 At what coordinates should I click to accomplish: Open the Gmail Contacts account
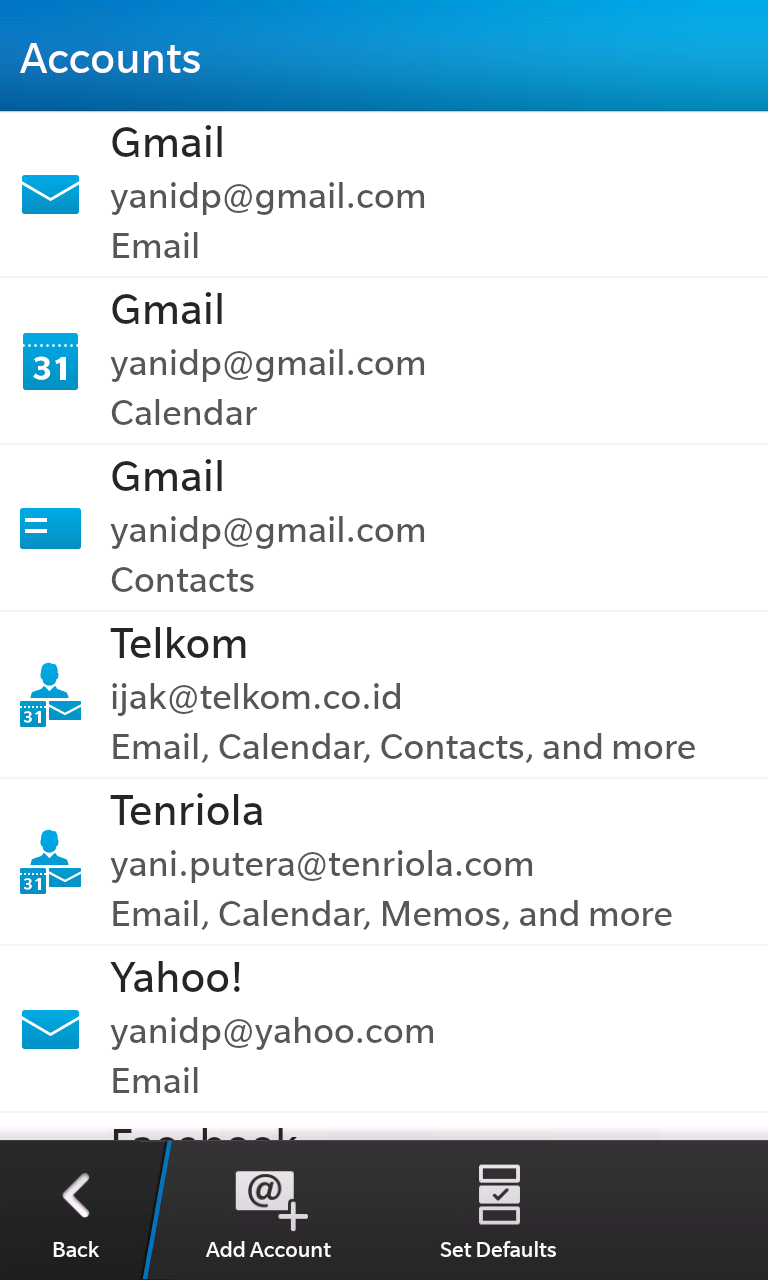[x=384, y=529]
